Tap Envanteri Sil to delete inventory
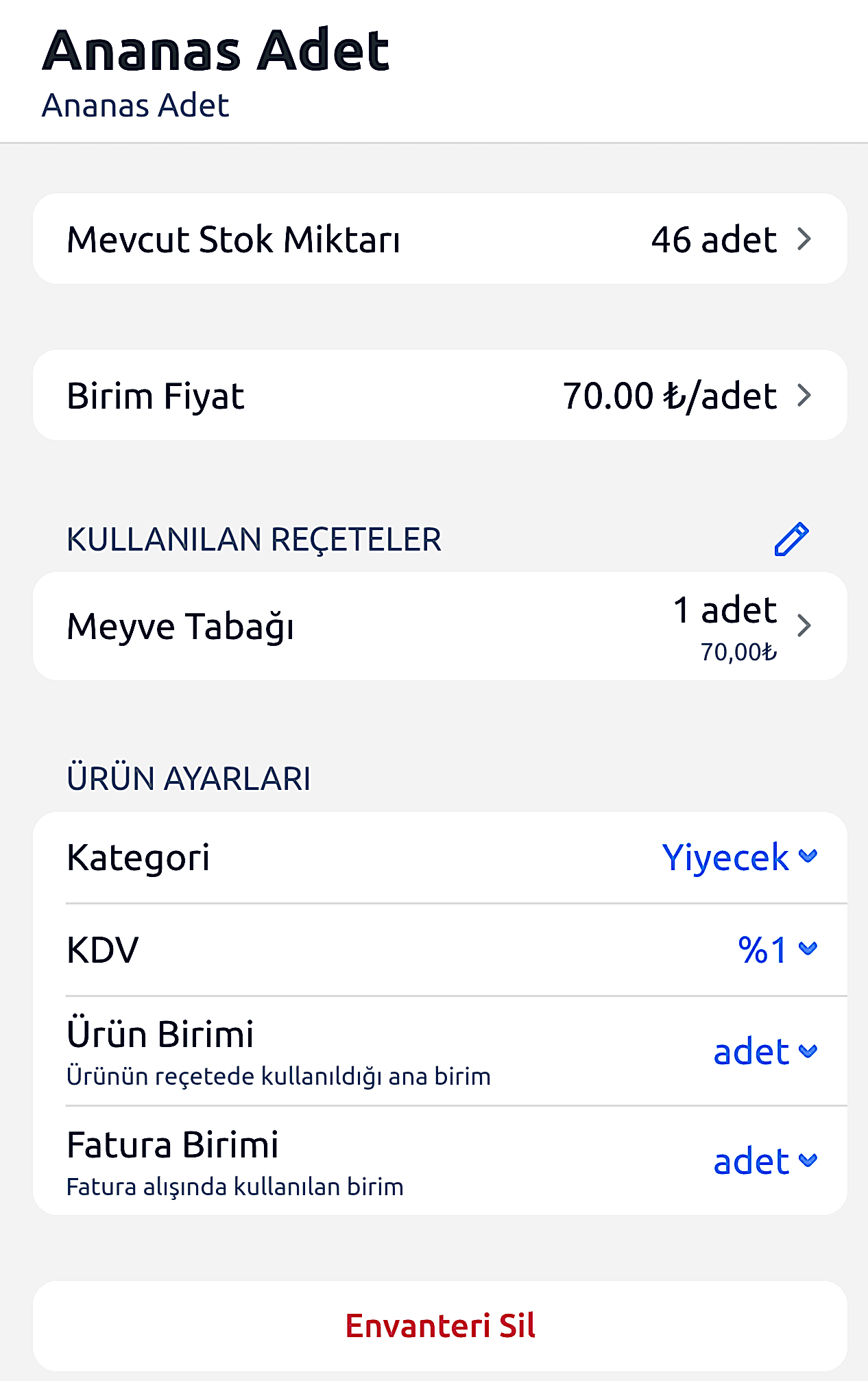Image resolution: width=868 pixels, height=1381 pixels. 439,1325
